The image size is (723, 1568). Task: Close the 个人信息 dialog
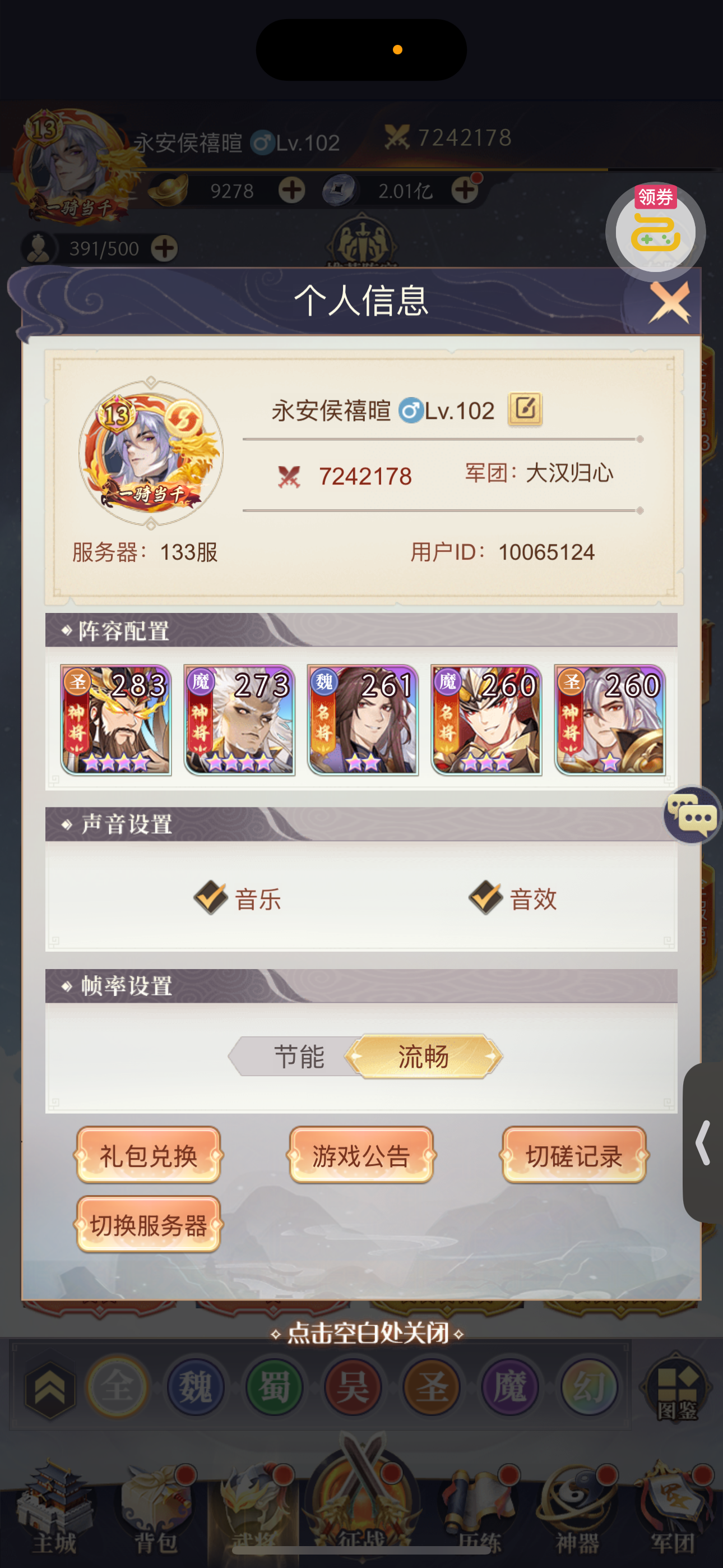click(x=669, y=302)
